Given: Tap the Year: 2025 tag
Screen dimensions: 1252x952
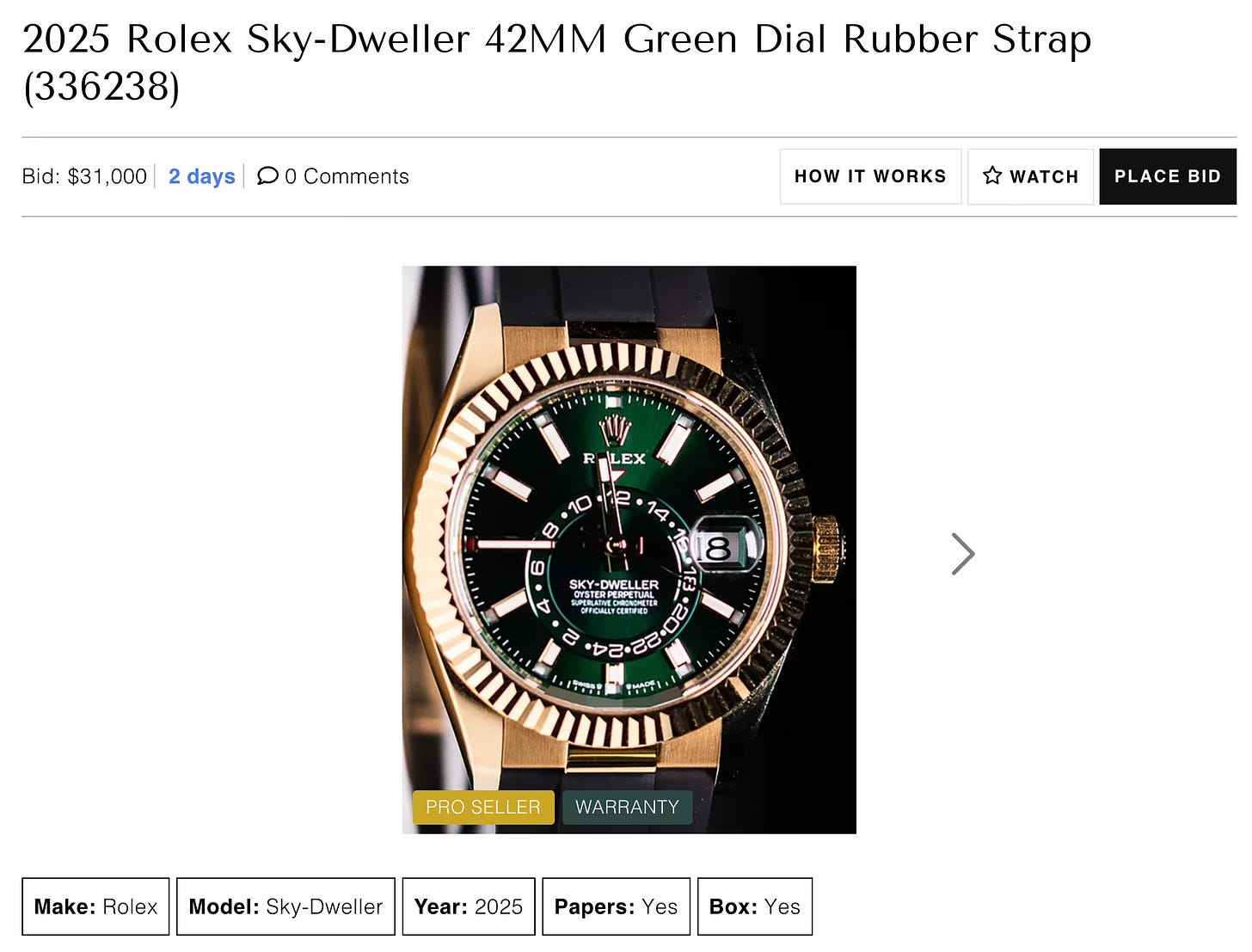Looking at the screenshot, I should (469, 906).
